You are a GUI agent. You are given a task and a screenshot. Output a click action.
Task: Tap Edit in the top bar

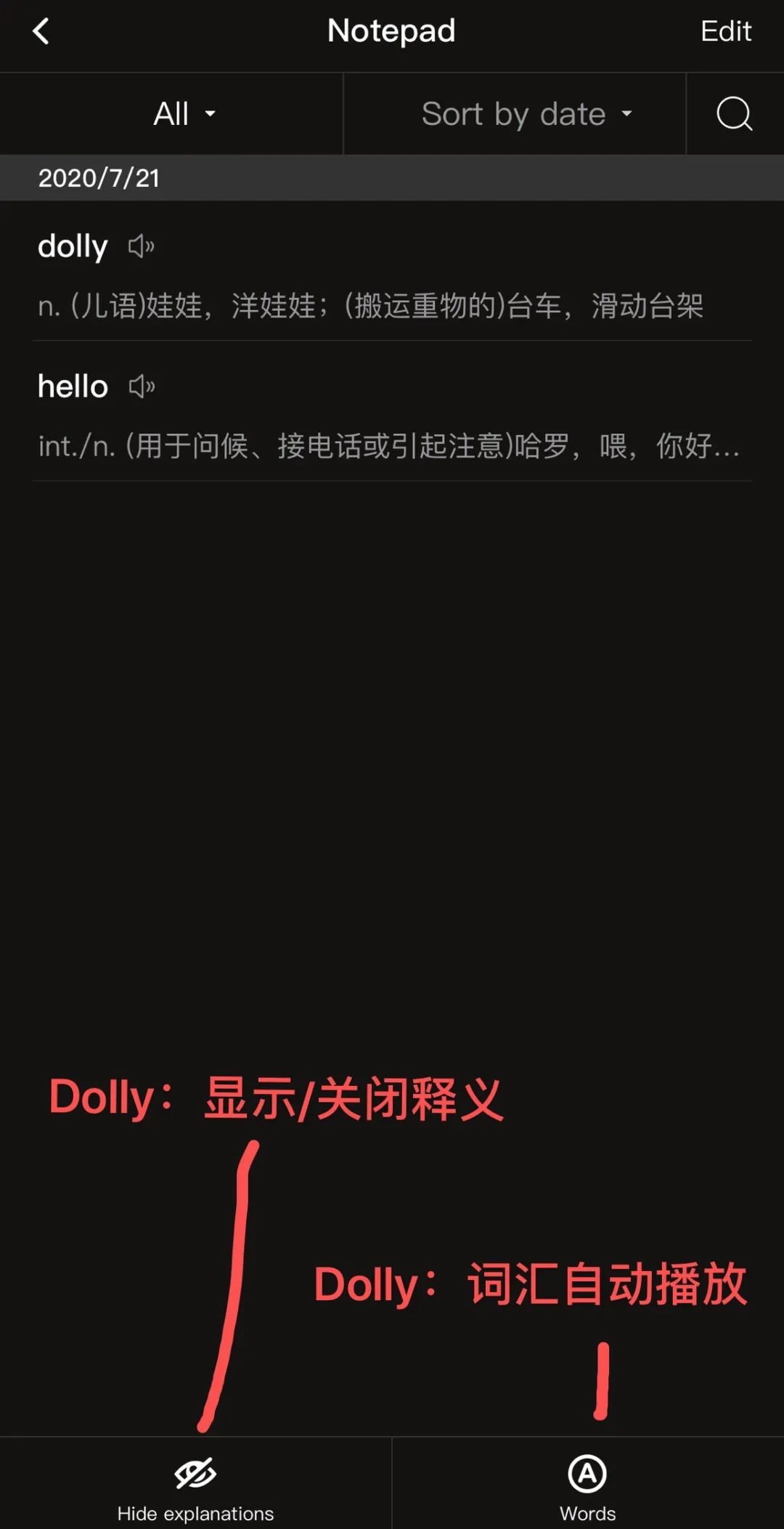[x=725, y=31]
